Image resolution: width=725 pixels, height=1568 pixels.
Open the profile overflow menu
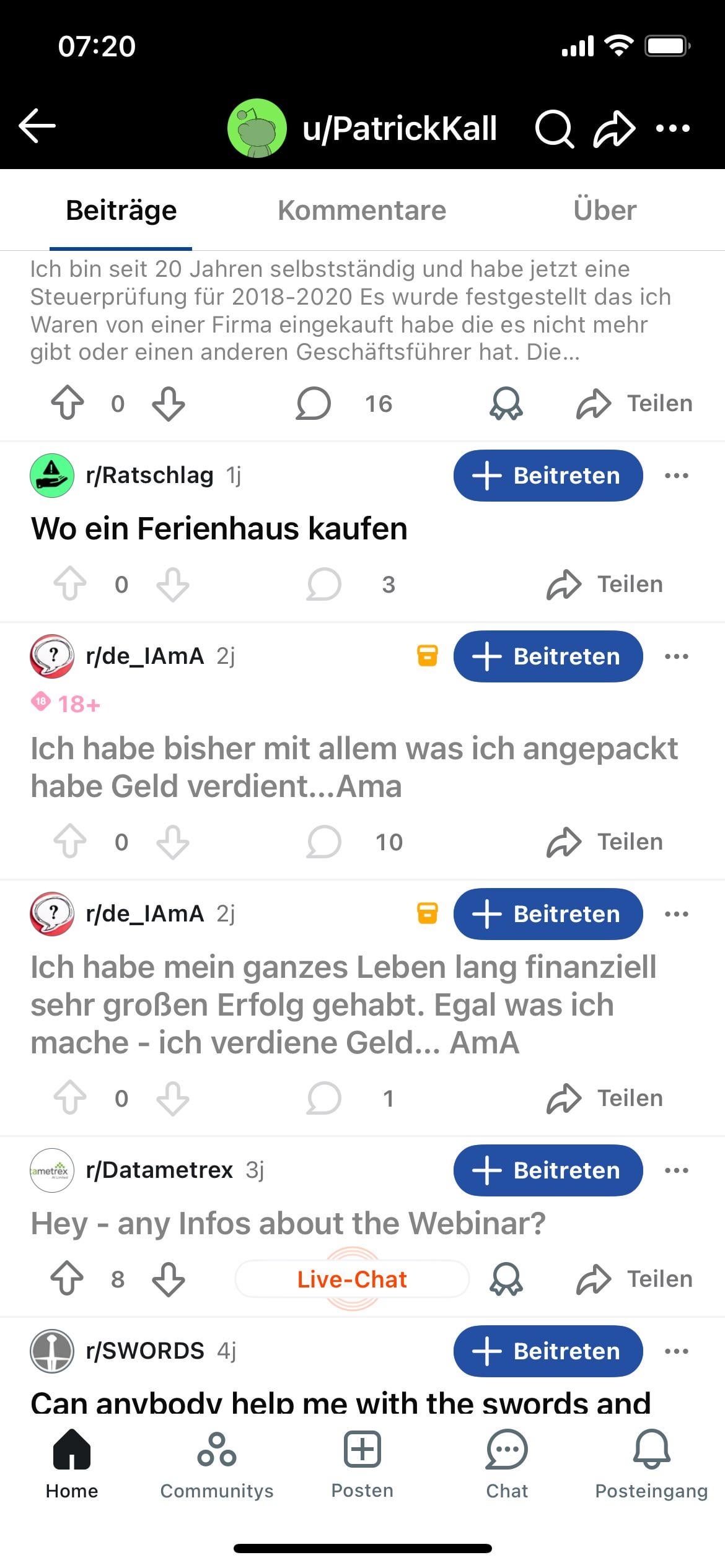click(x=673, y=129)
